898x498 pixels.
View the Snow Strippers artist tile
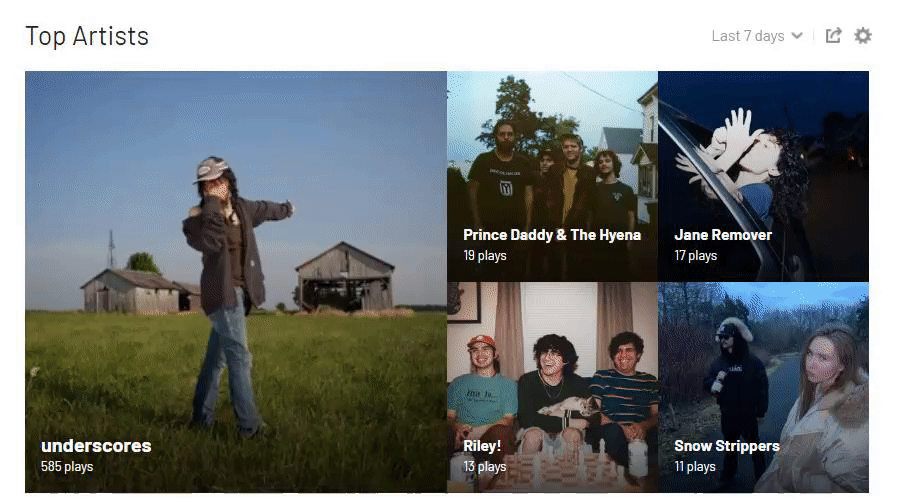763,387
